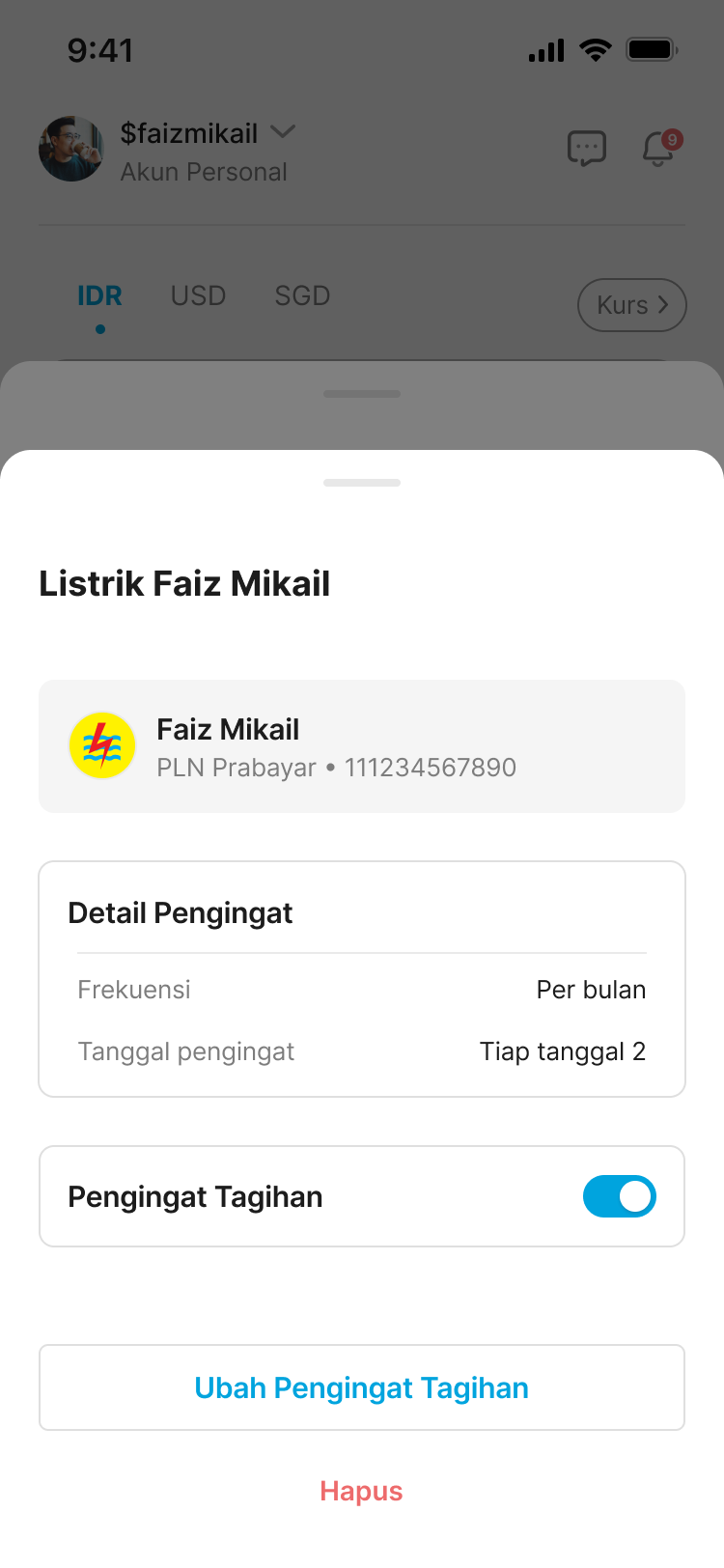Tap the cellular signal bars icon
This screenshot has height=1568, width=724.
point(545,51)
